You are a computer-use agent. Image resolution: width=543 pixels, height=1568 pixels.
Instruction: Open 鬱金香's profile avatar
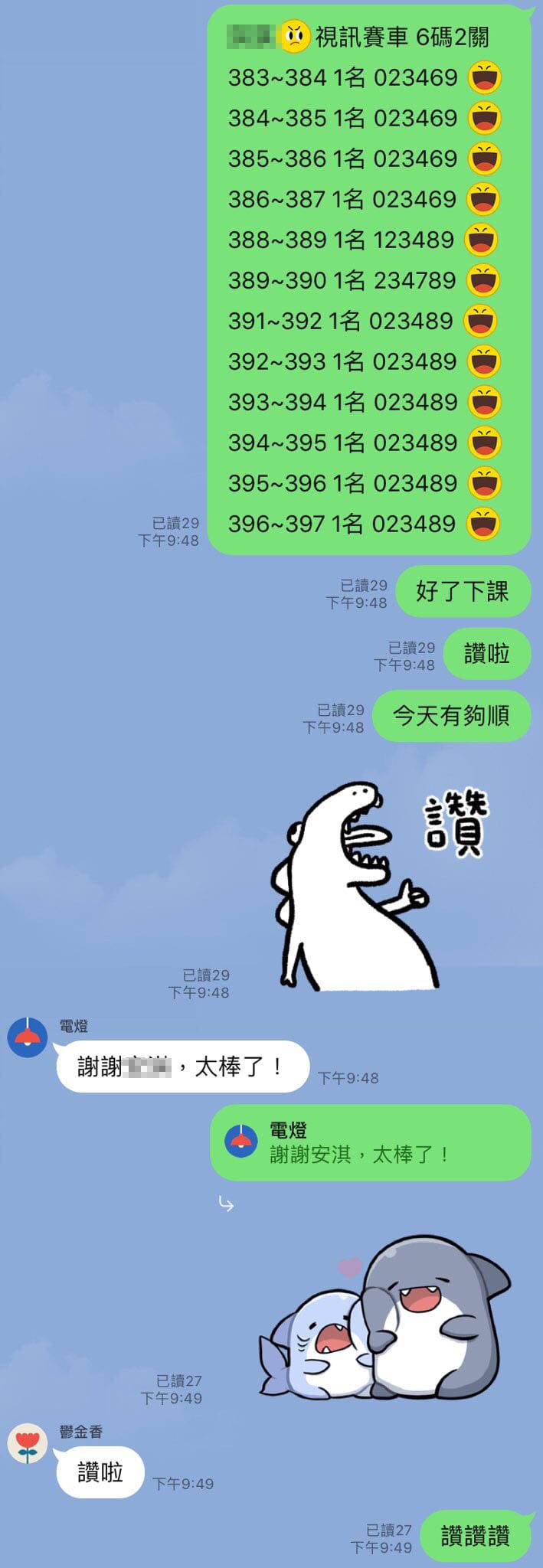[28, 1443]
